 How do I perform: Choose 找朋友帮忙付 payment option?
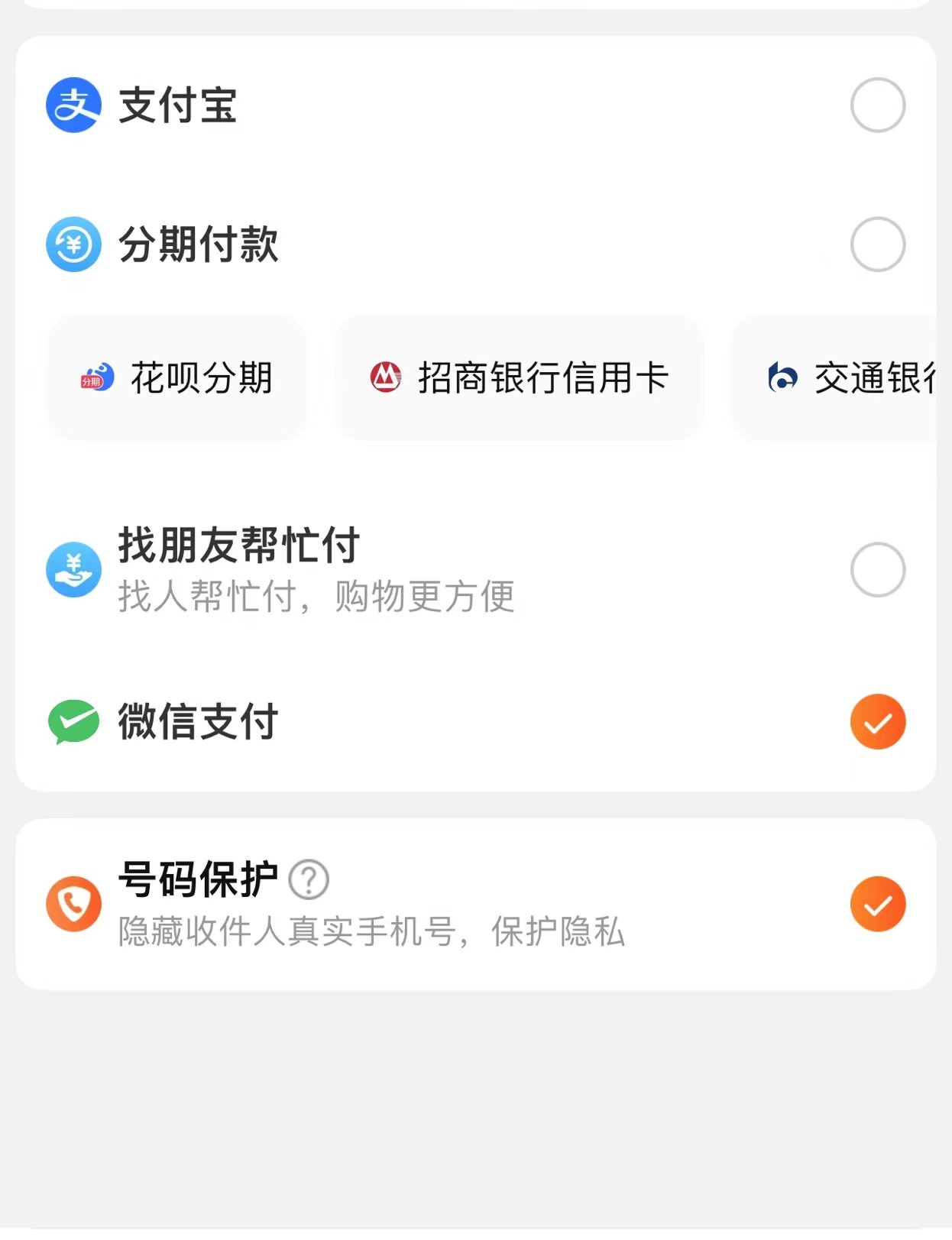(877, 570)
